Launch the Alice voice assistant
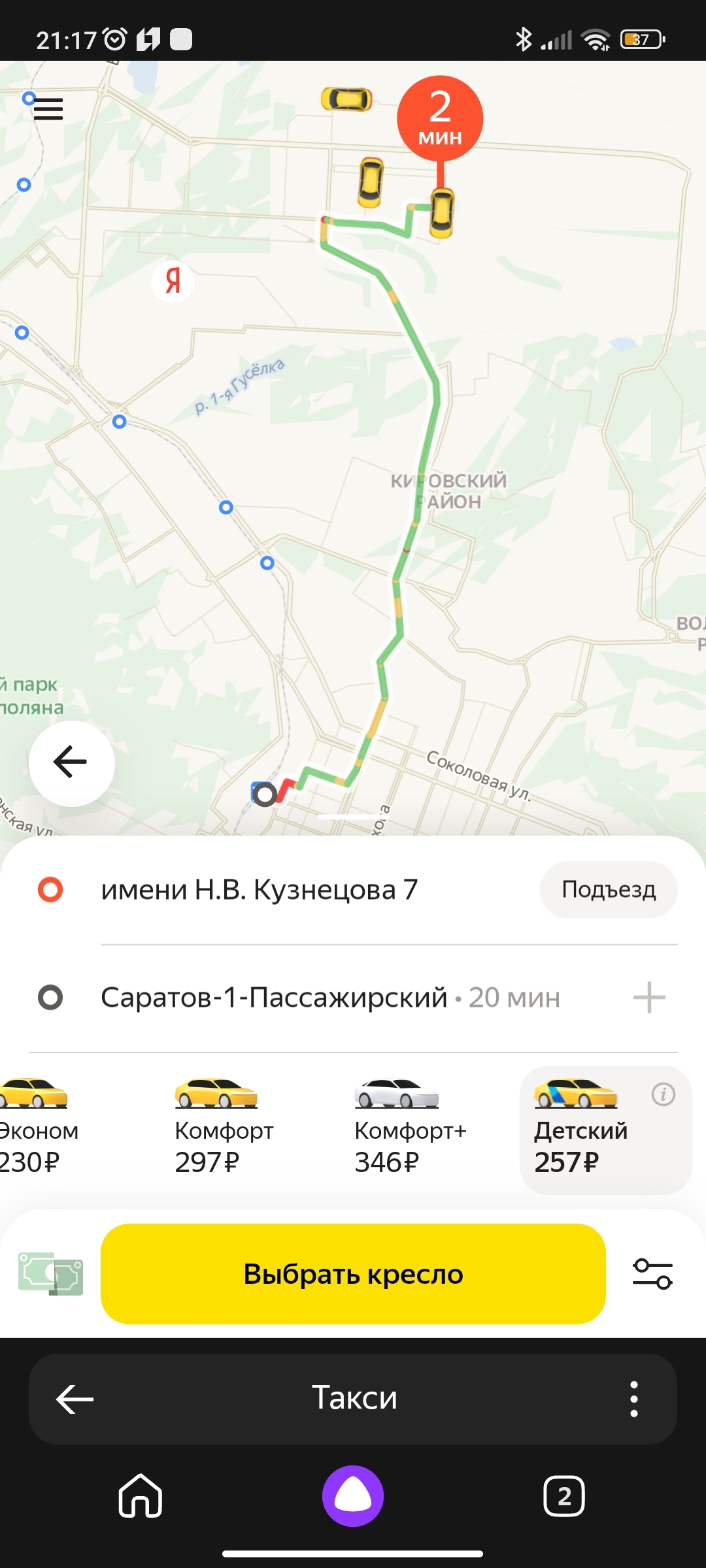This screenshot has height=1568, width=706. tap(353, 1495)
